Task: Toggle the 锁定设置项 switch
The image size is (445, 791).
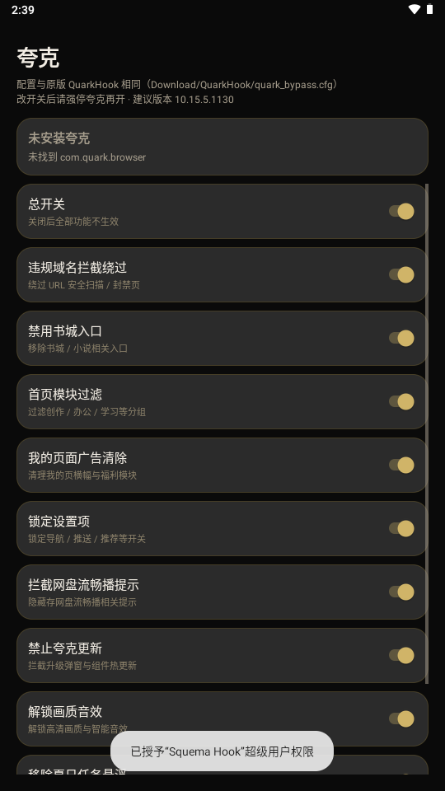Action: [x=402, y=529]
